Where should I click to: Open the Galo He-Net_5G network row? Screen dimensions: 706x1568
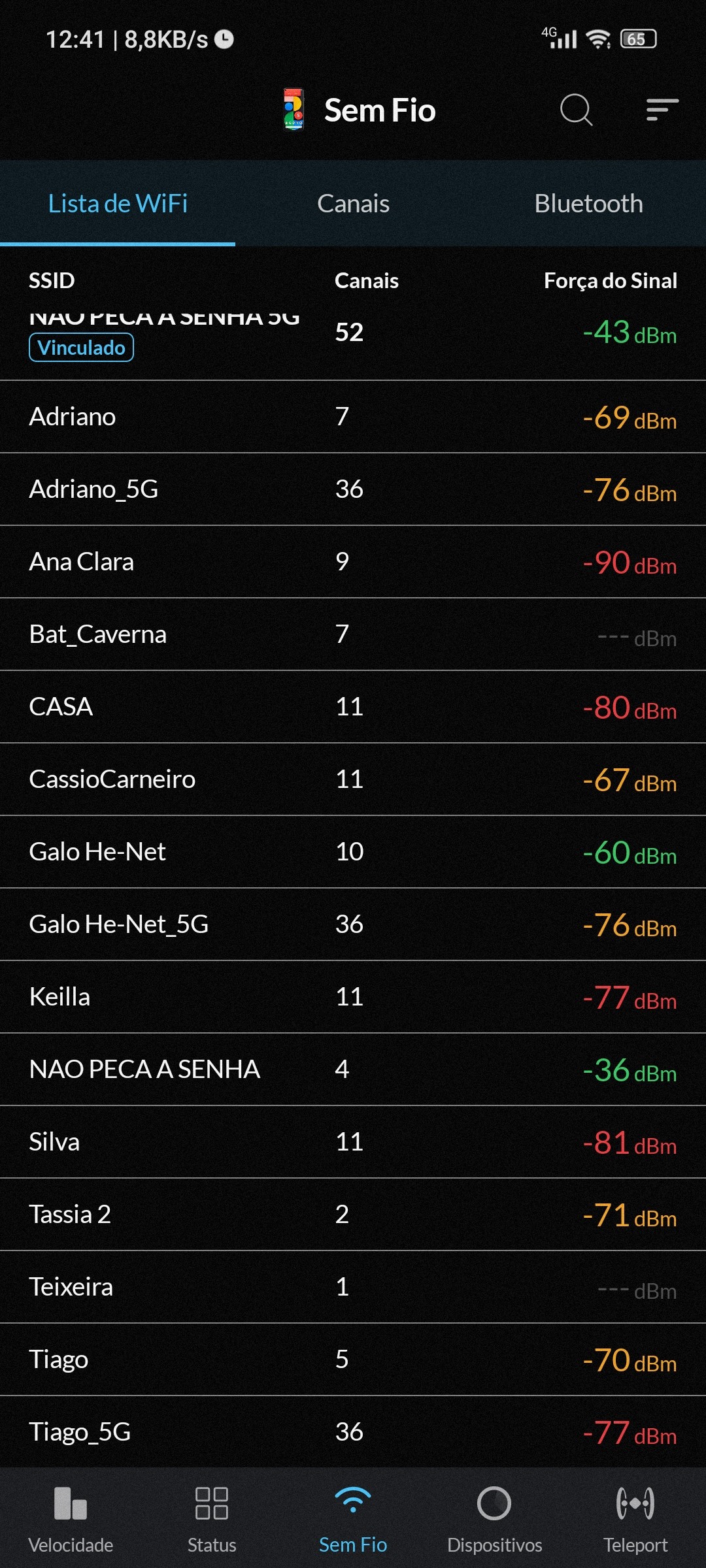click(353, 924)
